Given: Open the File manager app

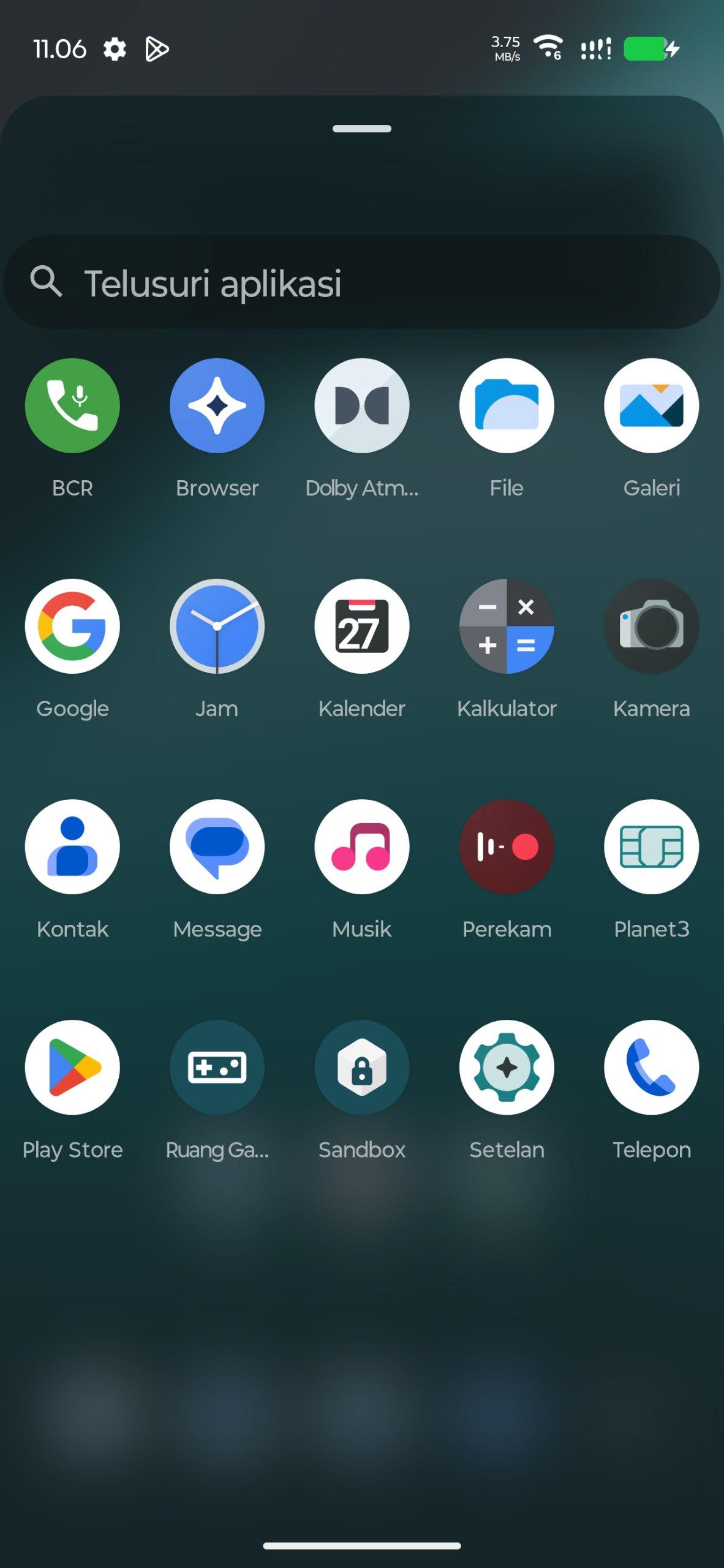Looking at the screenshot, I should (x=507, y=405).
